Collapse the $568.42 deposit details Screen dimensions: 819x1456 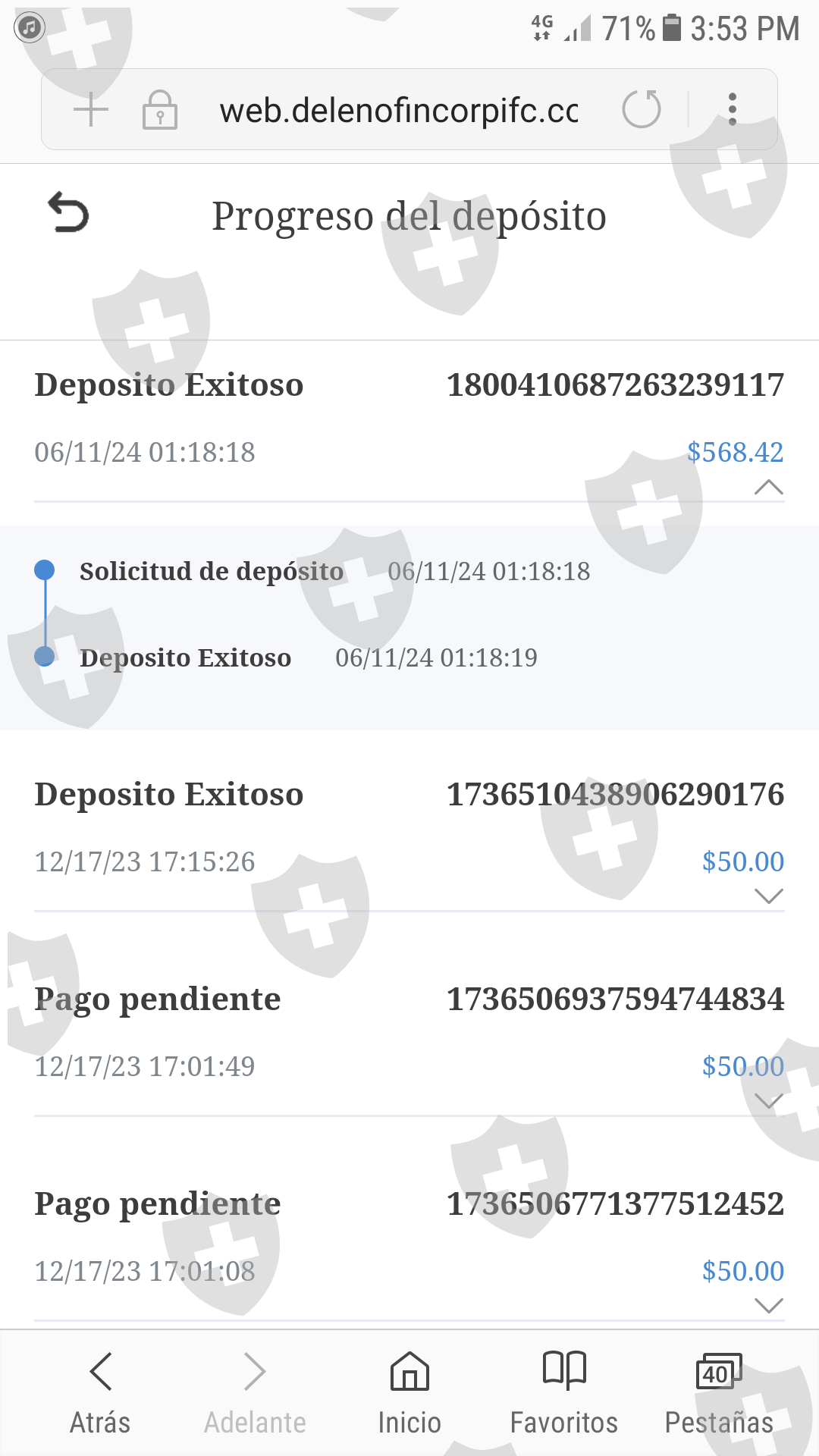point(768,487)
